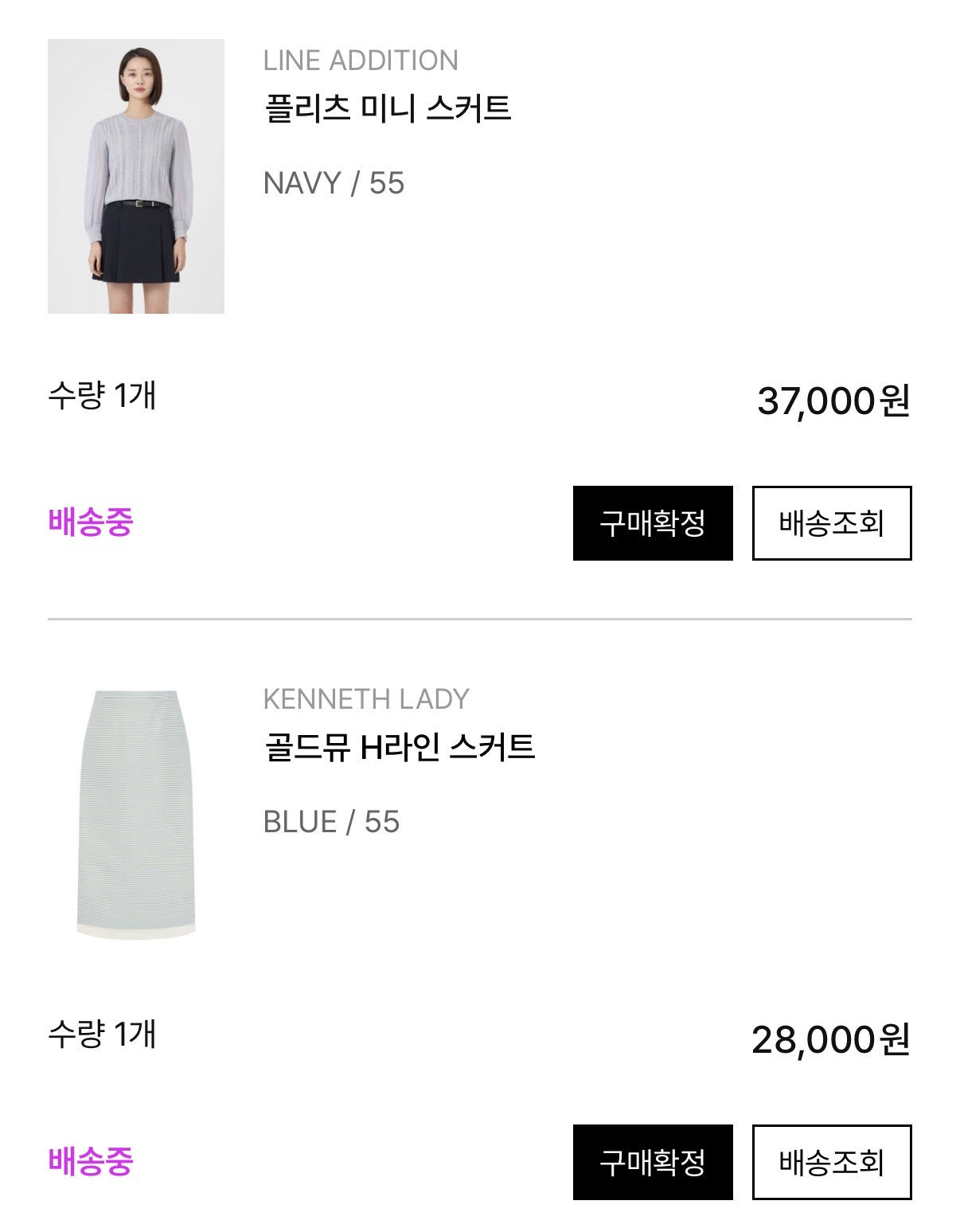
Task: Open the KENNETH LADY skirt product image
Action: coord(136,815)
